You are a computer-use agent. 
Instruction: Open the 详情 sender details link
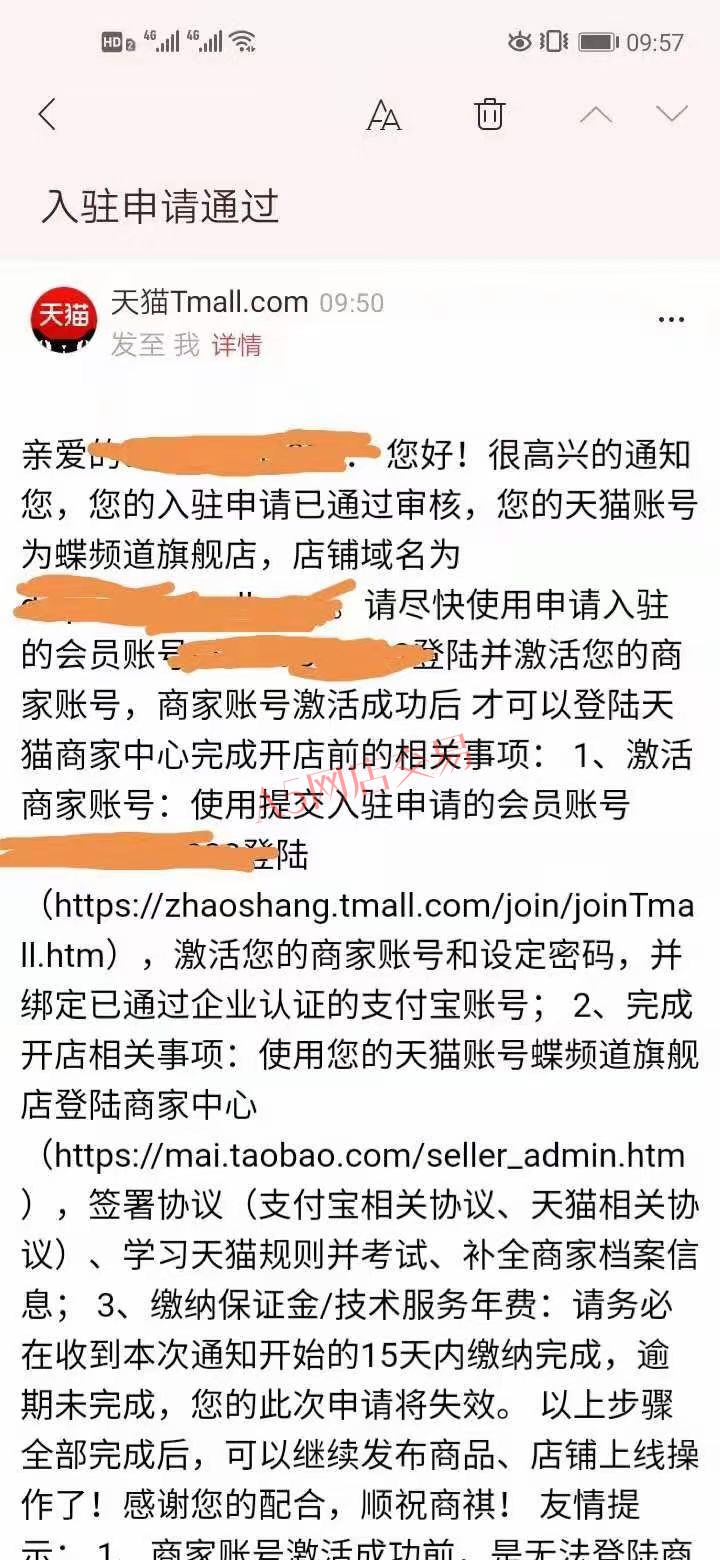point(236,345)
